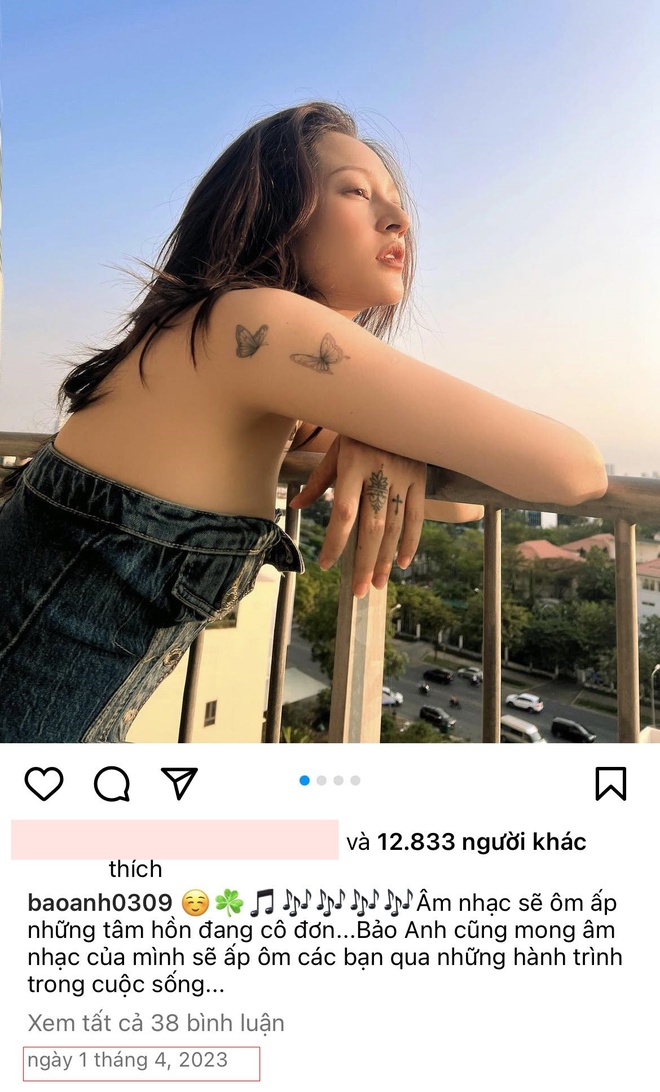This screenshot has height=1092, width=660.
Task: Tap Xem tất cả 38 bình luận
Action: click(x=156, y=1023)
